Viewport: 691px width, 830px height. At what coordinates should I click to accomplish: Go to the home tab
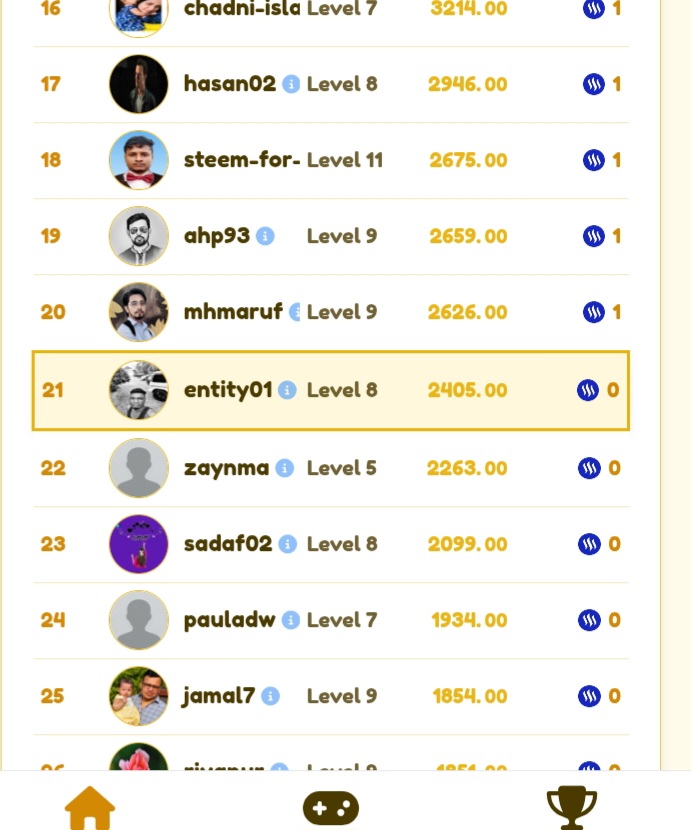coord(89,808)
